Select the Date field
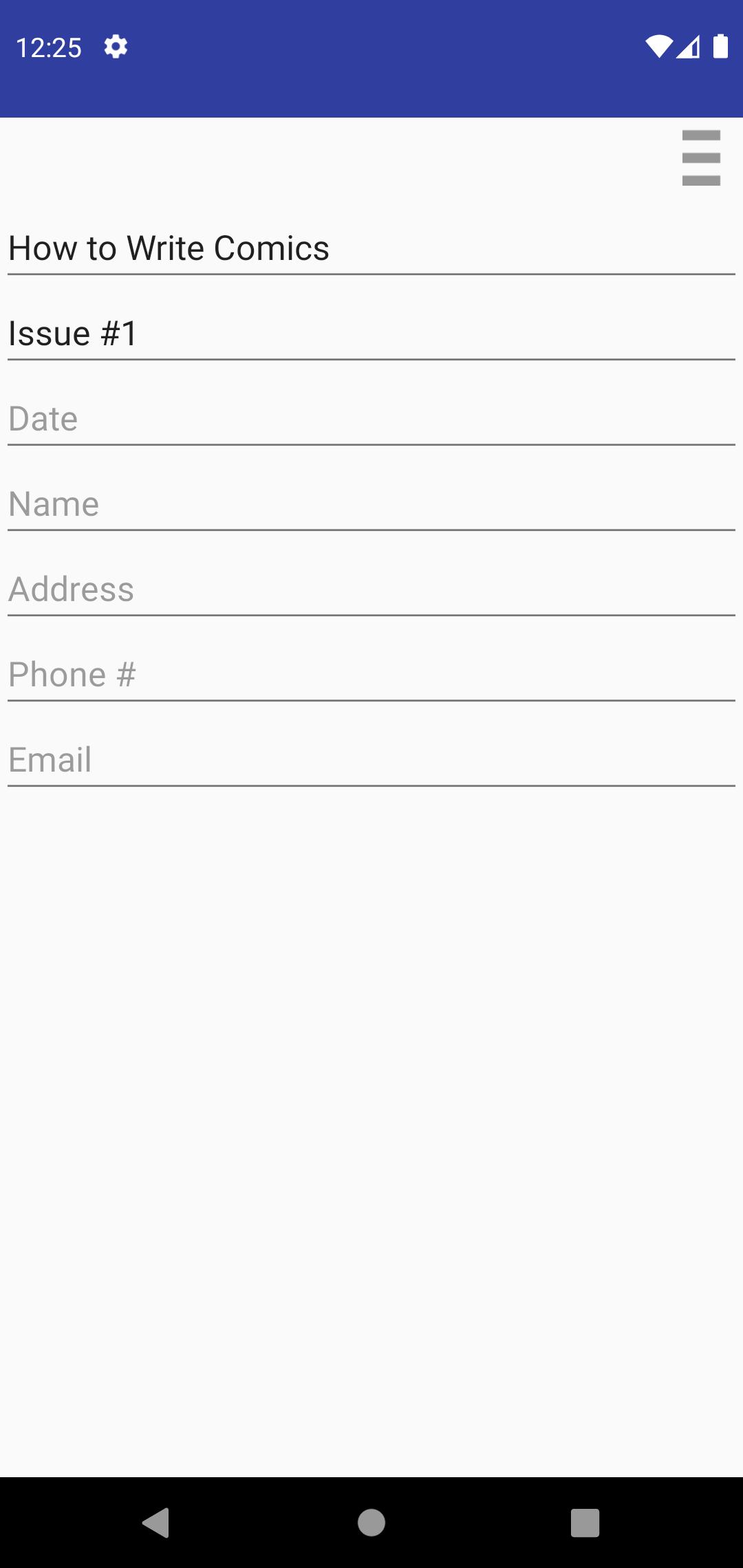This screenshot has width=743, height=1568. tap(371, 420)
